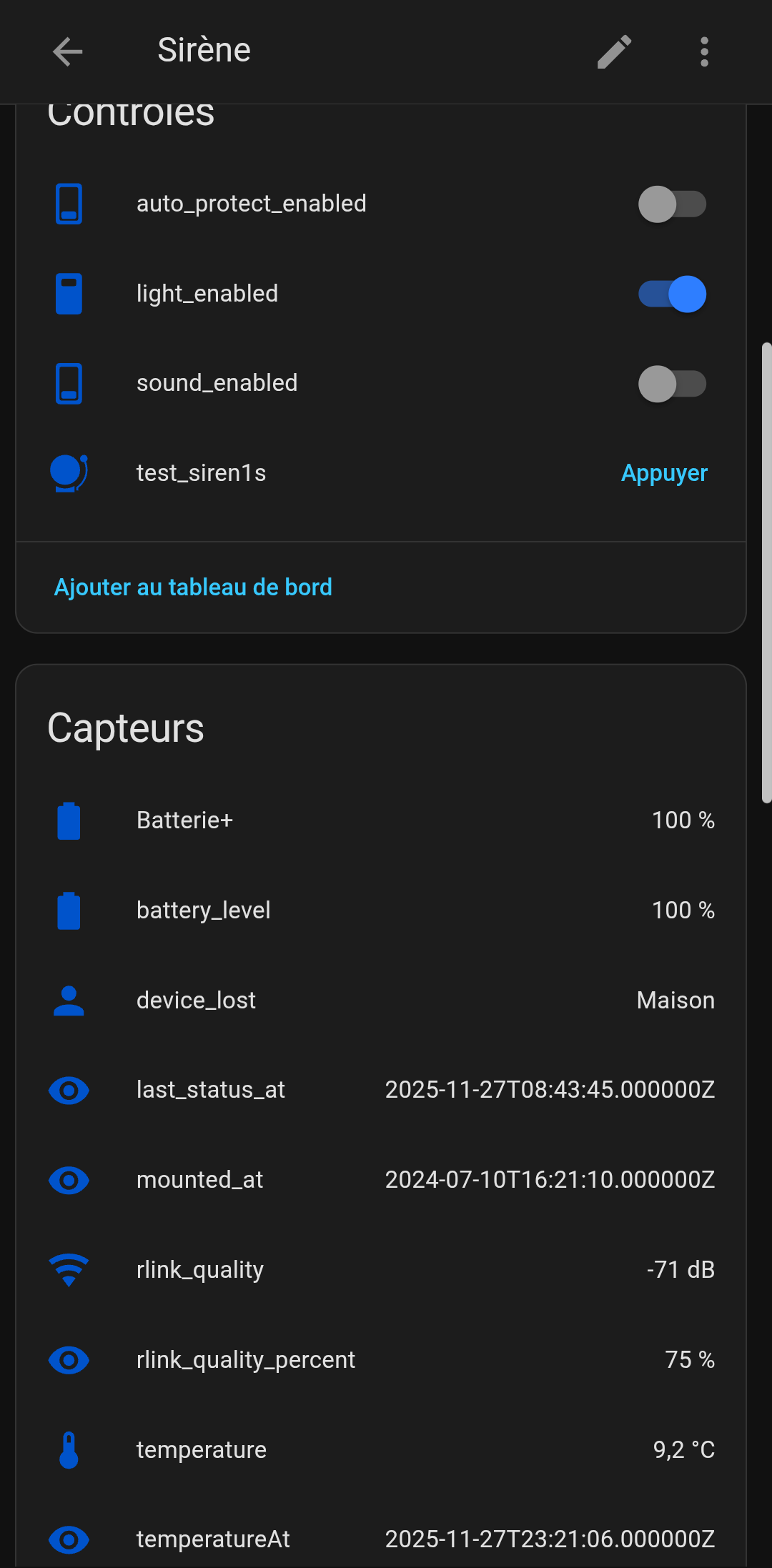772x1568 pixels.
Task: Open the overflow menu
Action: pos(704,51)
